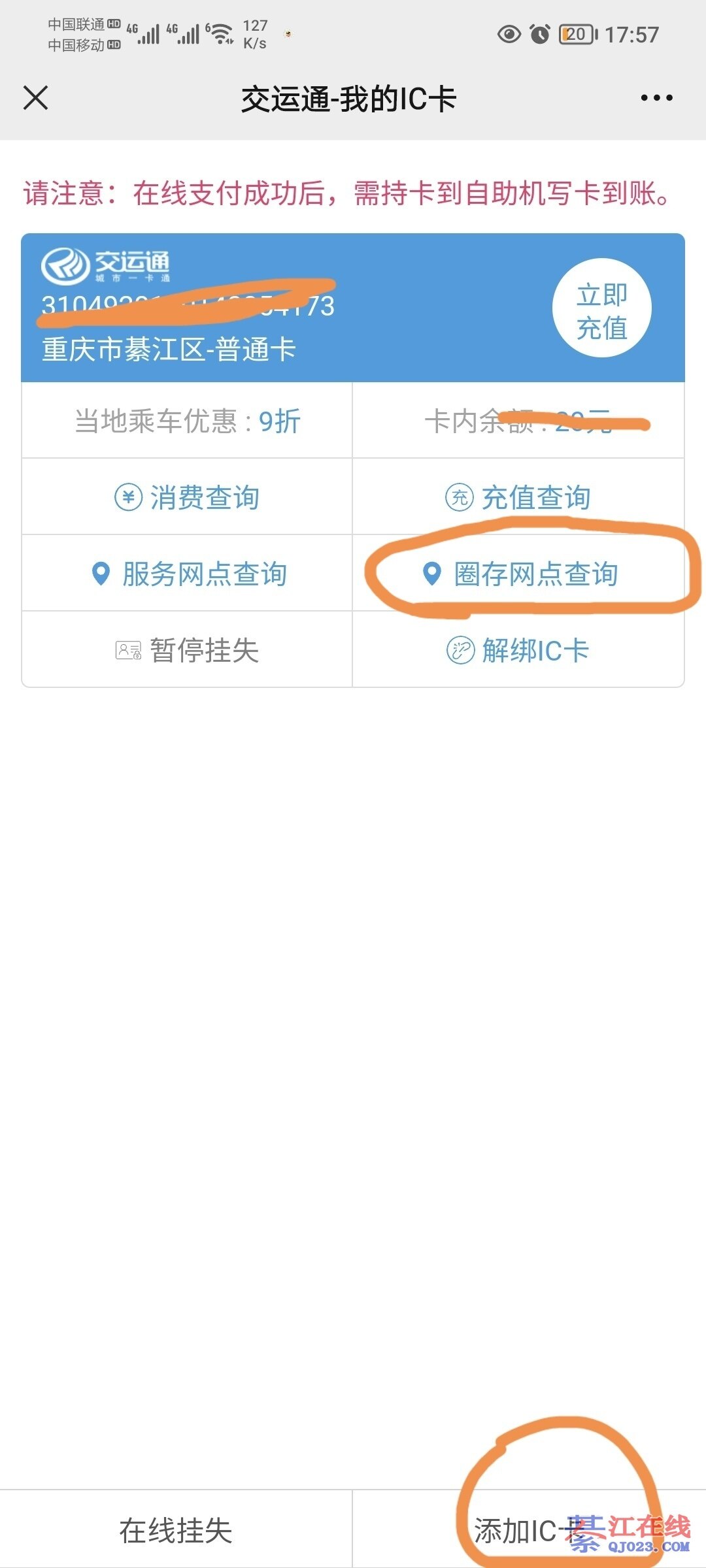Open 在线挂失 online loss report
This screenshot has width=706, height=1568.
click(x=176, y=1530)
